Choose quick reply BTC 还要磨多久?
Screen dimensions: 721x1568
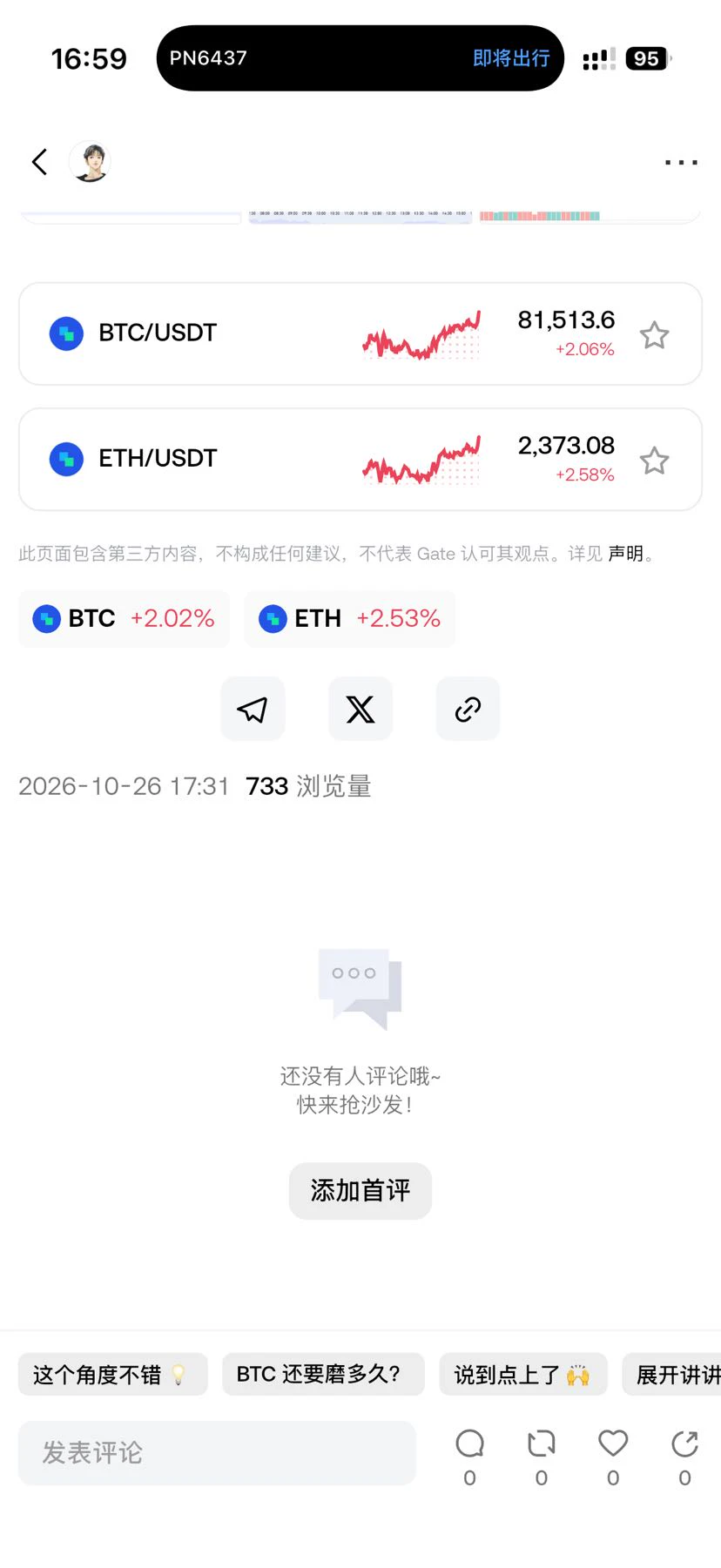coord(323,1374)
